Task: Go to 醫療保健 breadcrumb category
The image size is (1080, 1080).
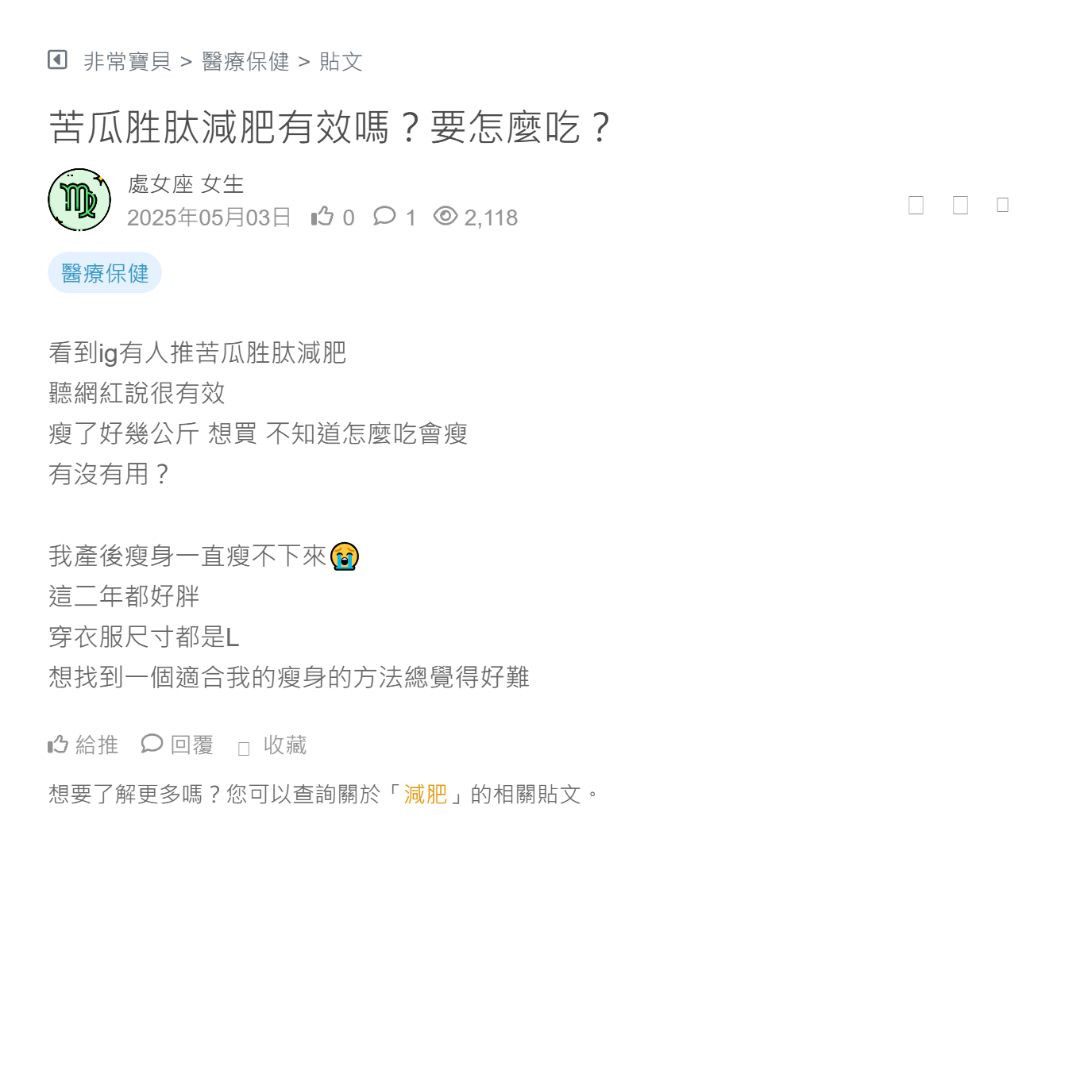Action: coord(245,62)
